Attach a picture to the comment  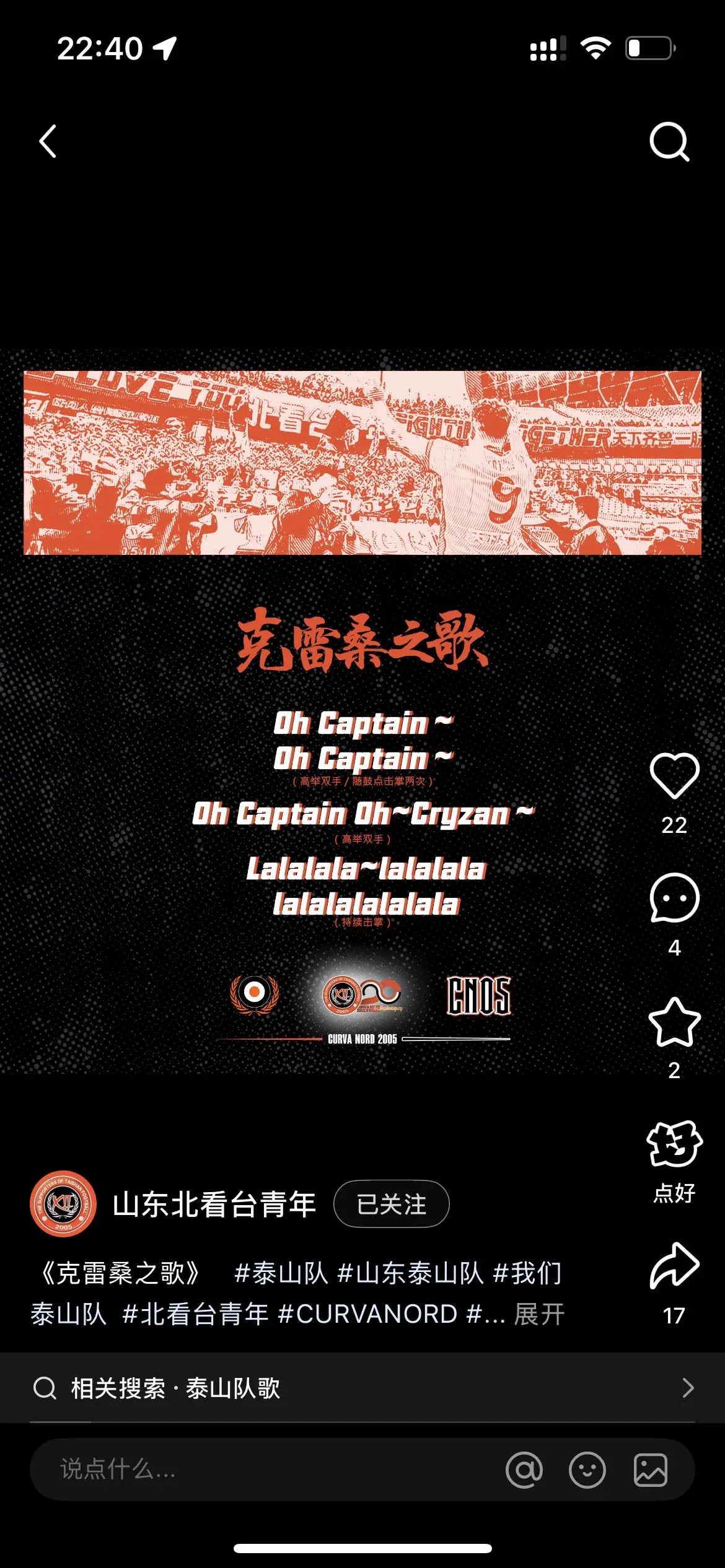click(x=651, y=1470)
